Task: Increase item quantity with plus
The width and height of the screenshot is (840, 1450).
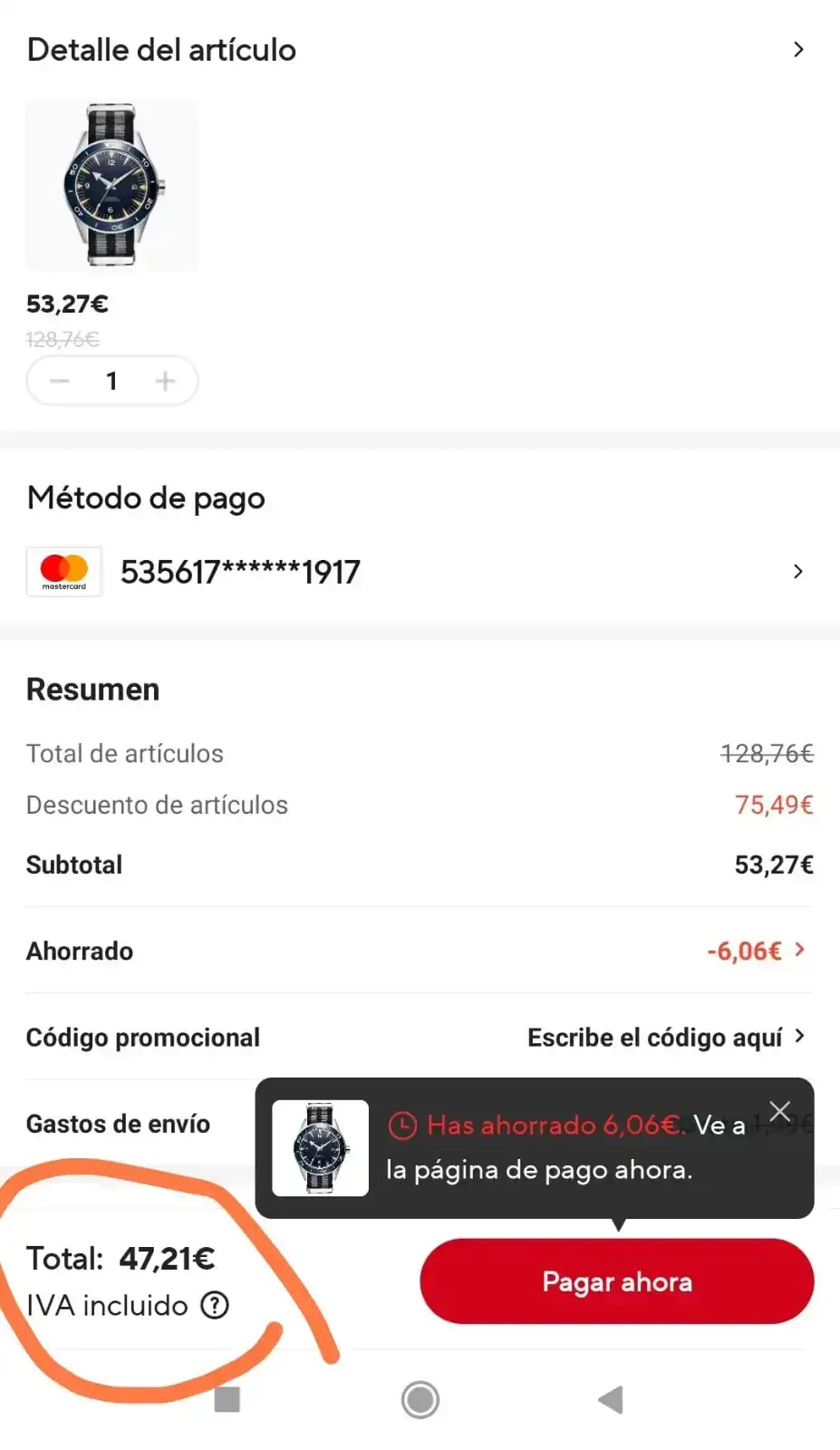Action: [x=165, y=382]
